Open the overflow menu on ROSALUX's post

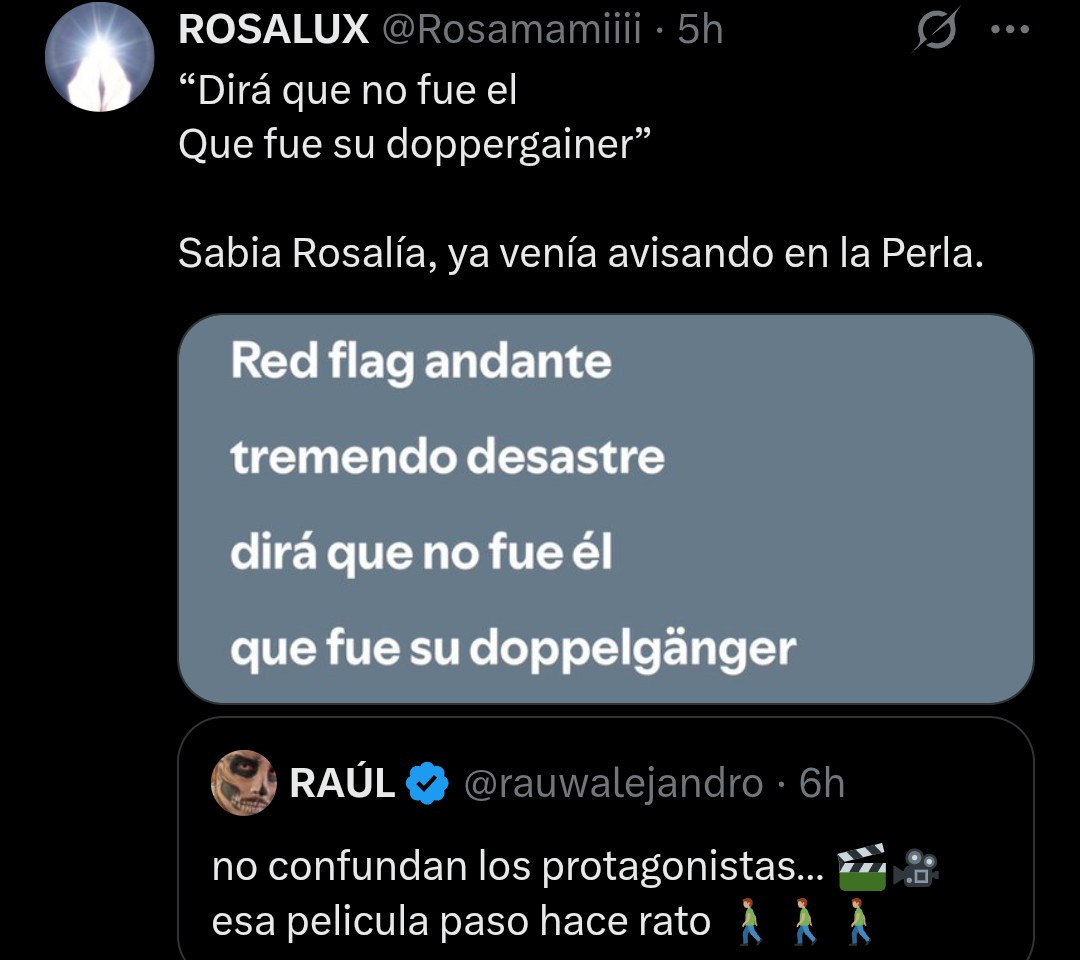coord(1009,30)
